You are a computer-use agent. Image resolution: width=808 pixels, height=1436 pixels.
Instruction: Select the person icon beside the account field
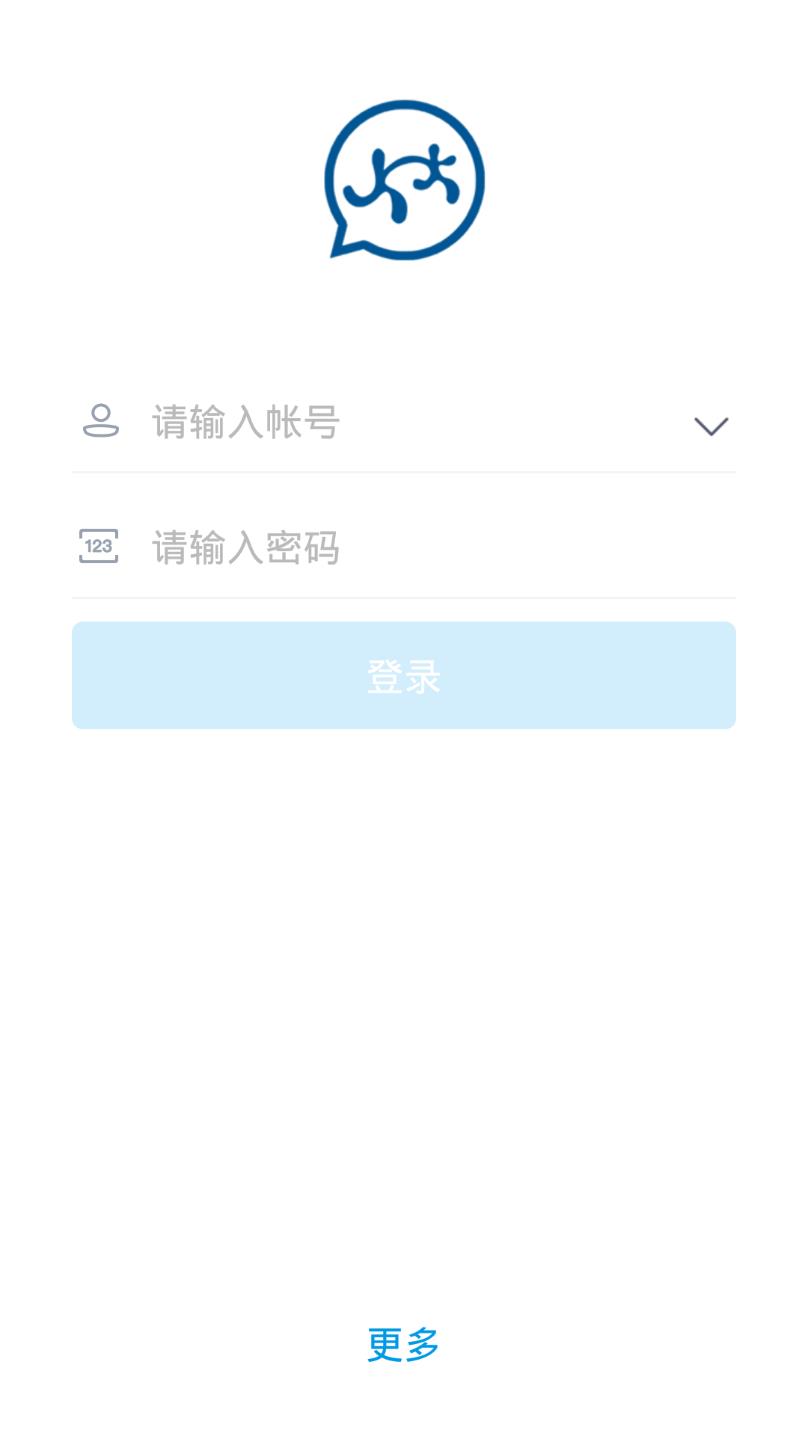pos(100,421)
